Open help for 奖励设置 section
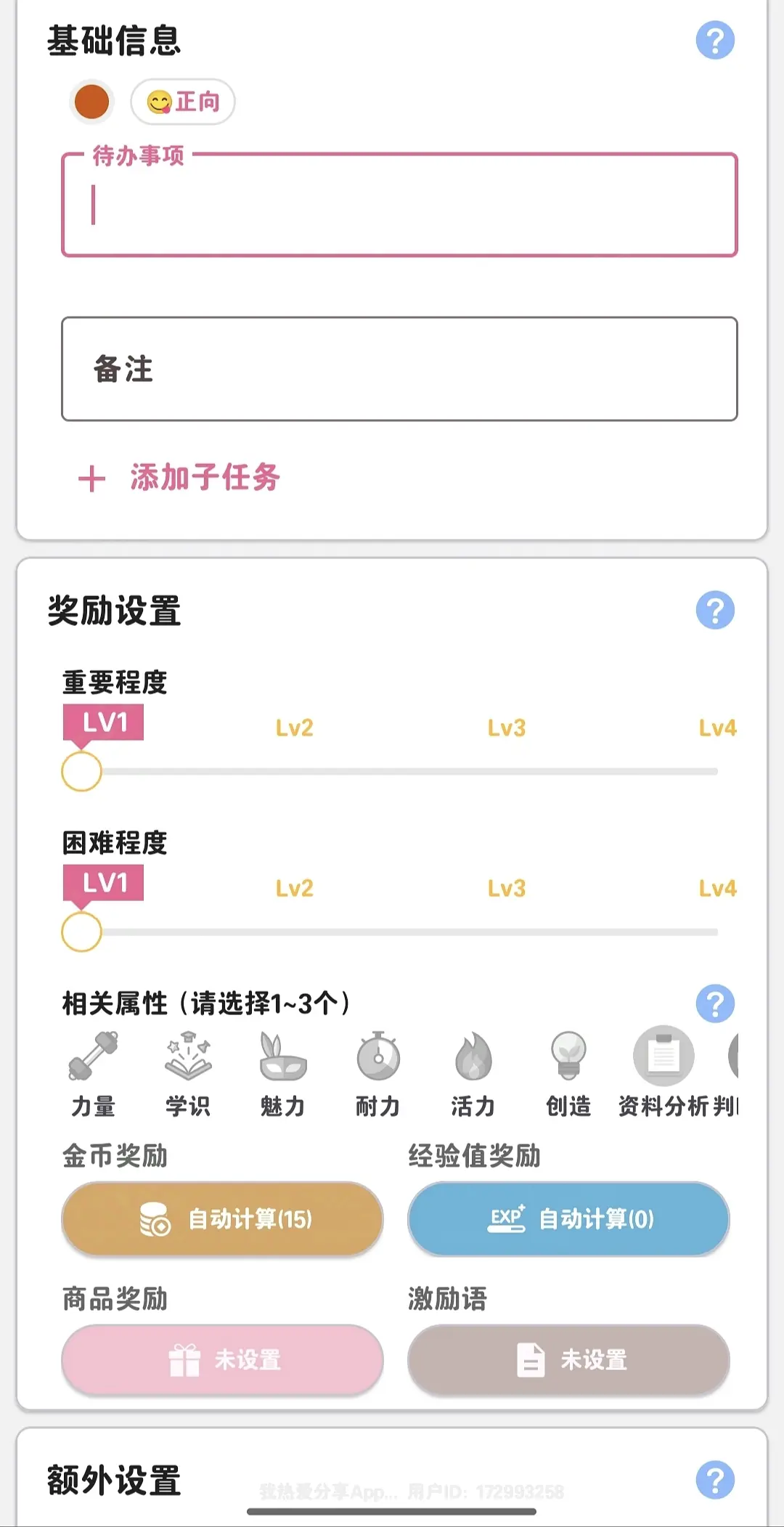Screen dimensions: 784x1527 pyautogui.click(x=715, y=610)
